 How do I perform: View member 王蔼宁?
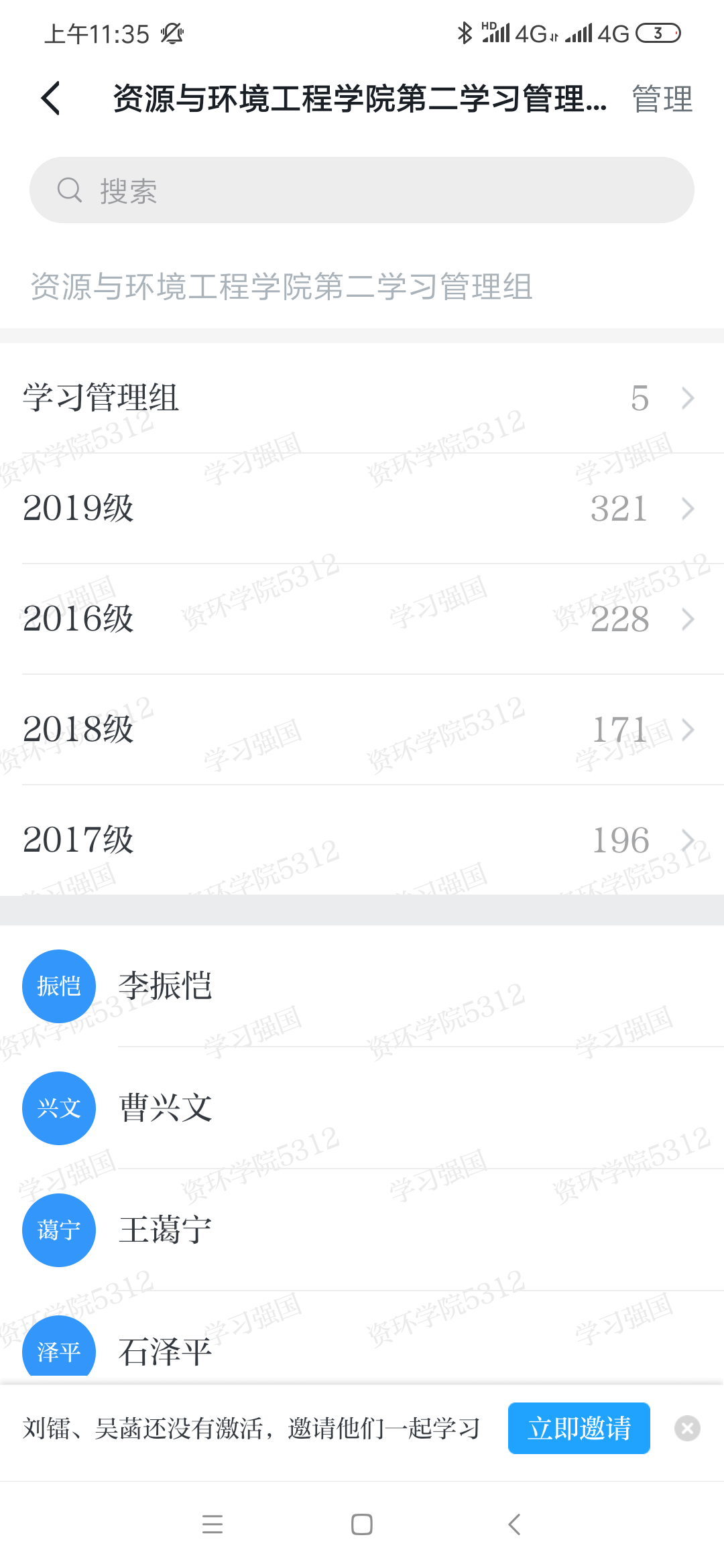click(362, 1230)
